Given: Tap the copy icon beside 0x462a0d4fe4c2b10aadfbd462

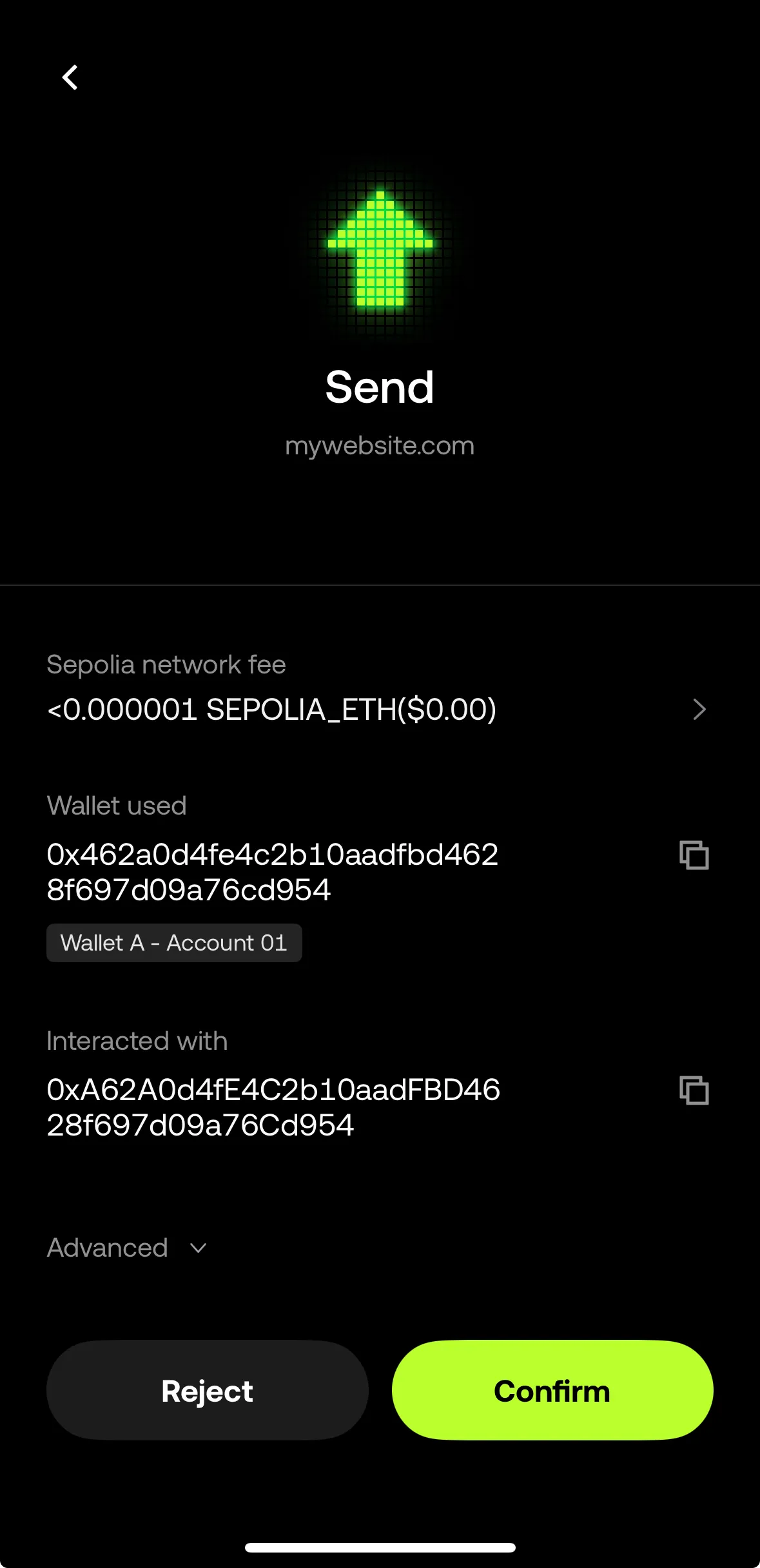Looking at the screenshot, I should [x=695, y=856].
